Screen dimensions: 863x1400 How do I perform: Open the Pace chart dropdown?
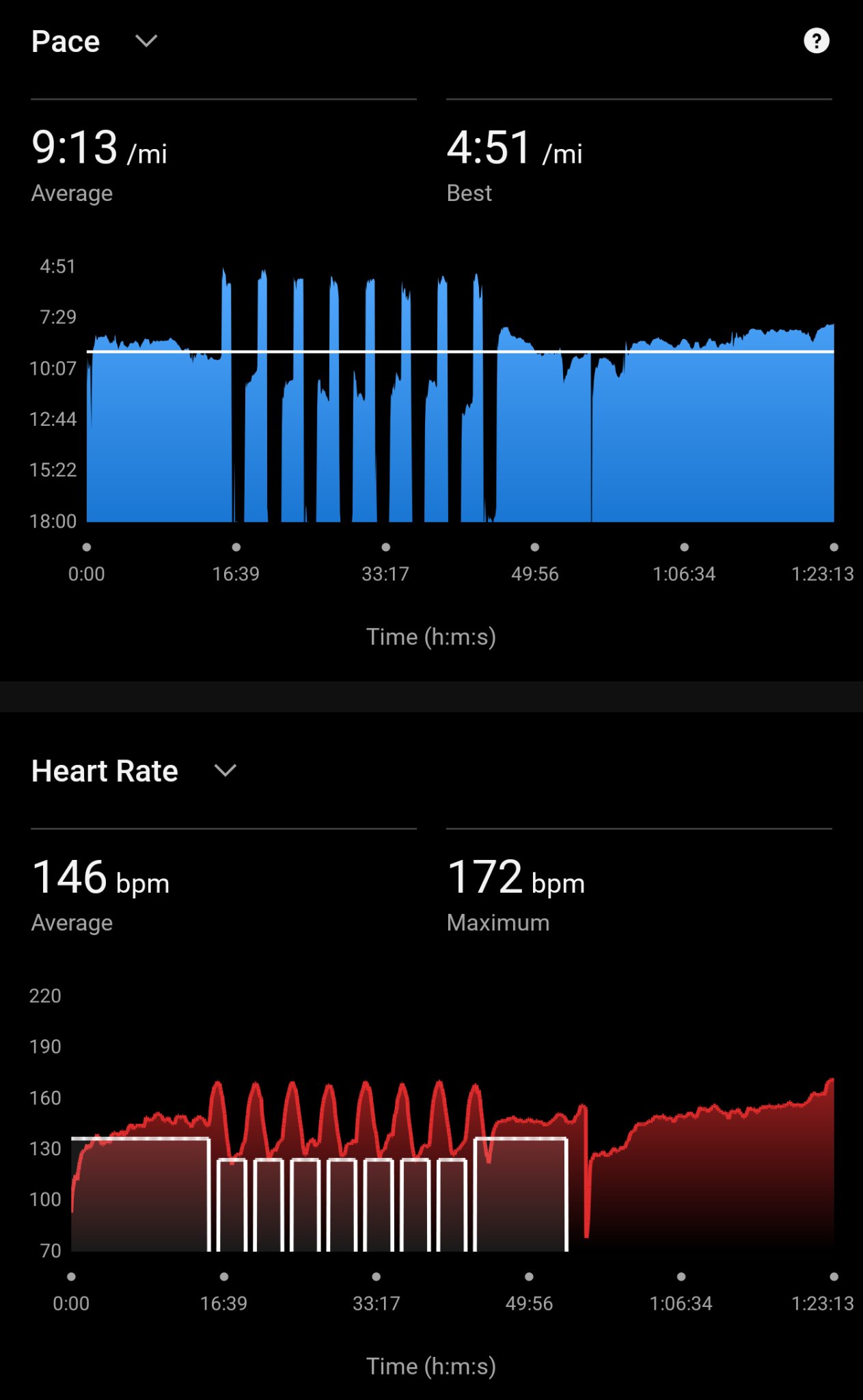[x=146, y=42]
